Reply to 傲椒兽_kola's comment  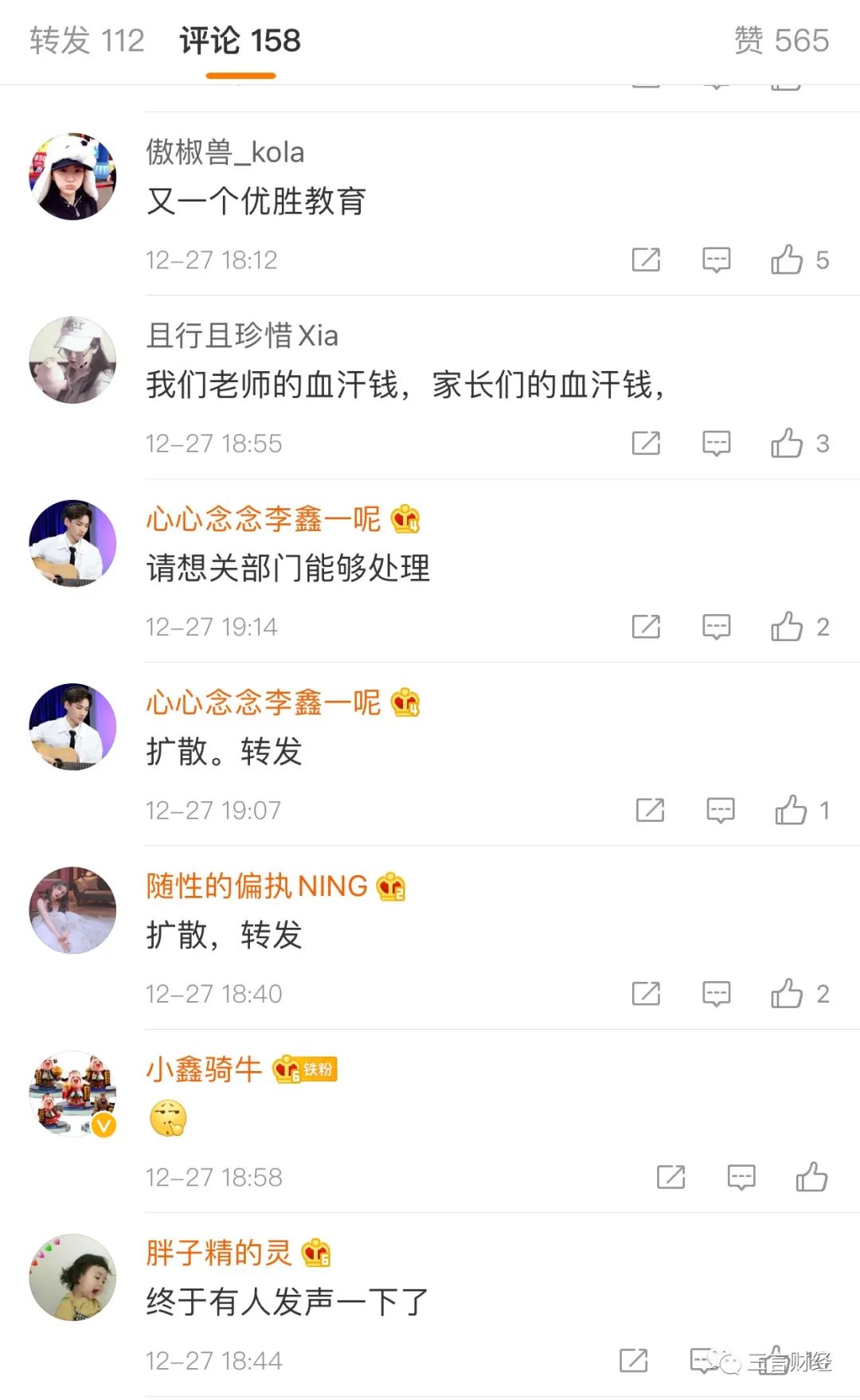[716, 260]
